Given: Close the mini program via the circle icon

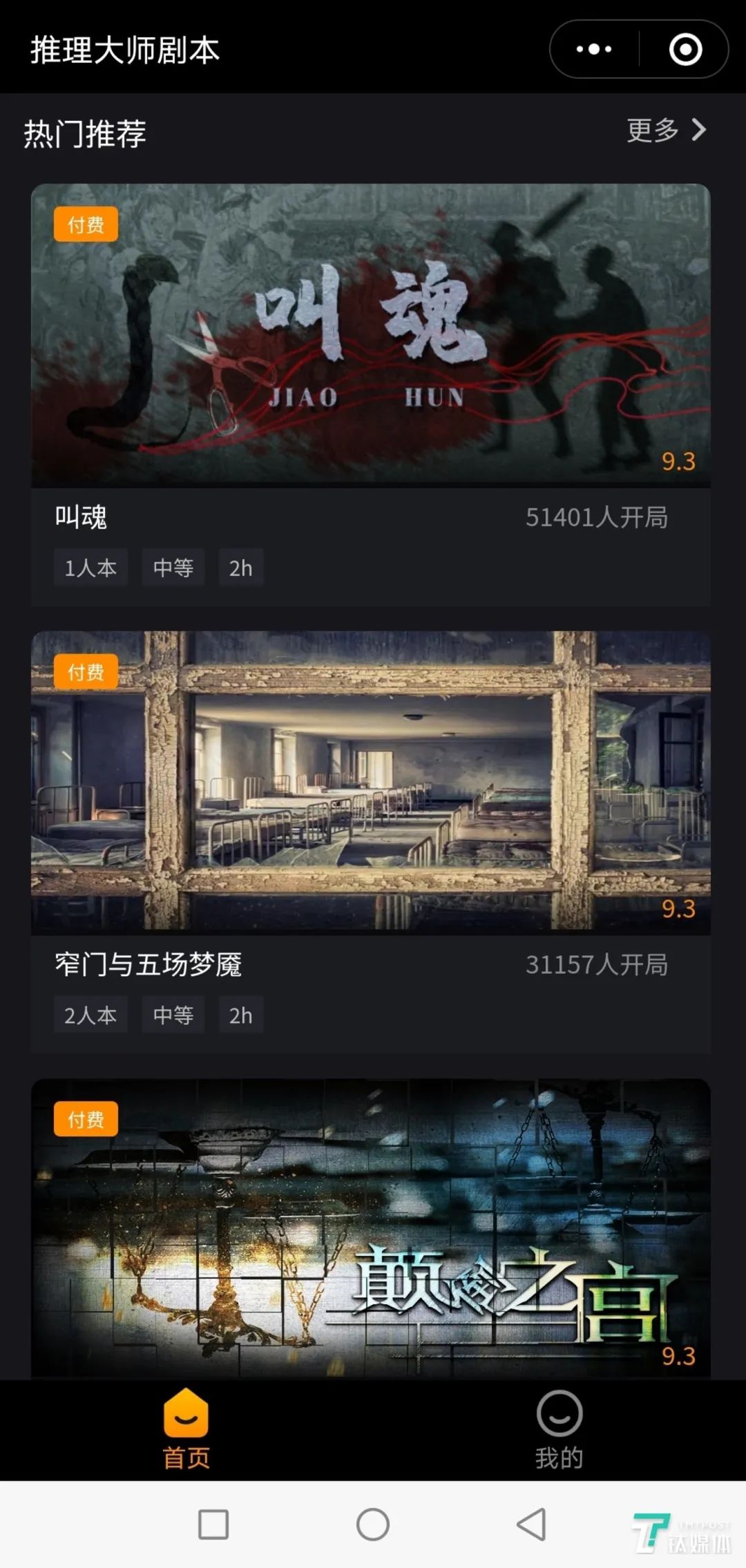Looking at the screenshot, I should click(x=685, y=50).
